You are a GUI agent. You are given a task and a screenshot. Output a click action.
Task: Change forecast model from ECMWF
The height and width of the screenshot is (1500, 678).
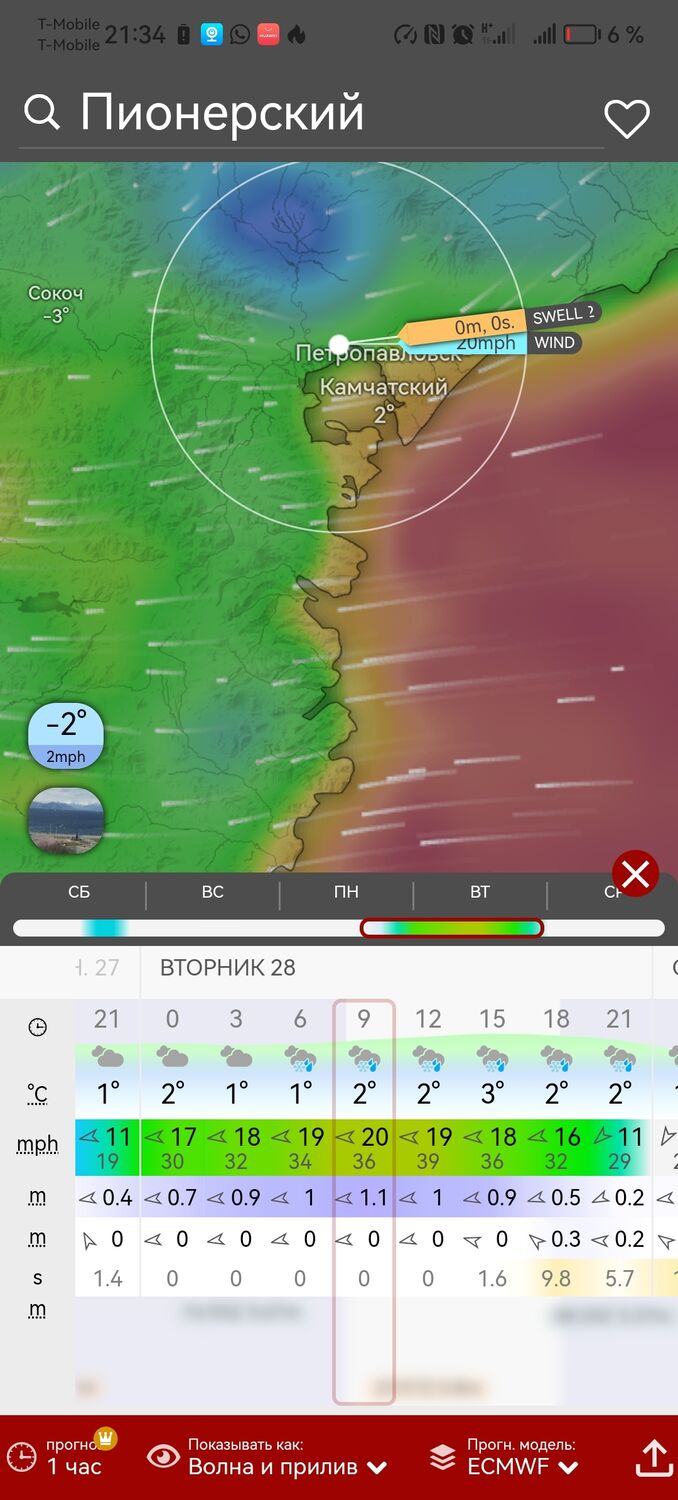(505, 1458)
